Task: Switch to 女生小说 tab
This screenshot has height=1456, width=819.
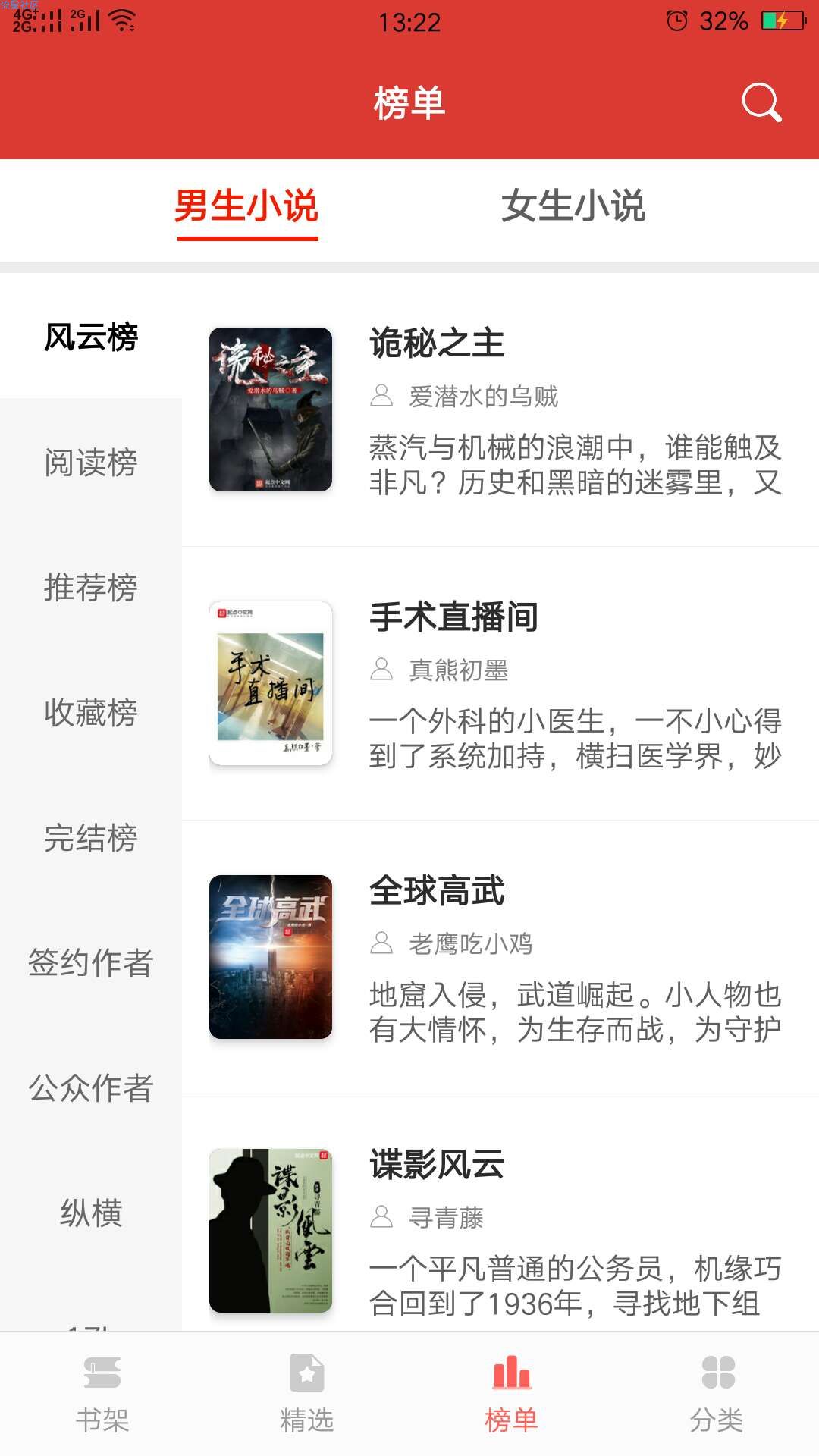Action: point(573,206)
